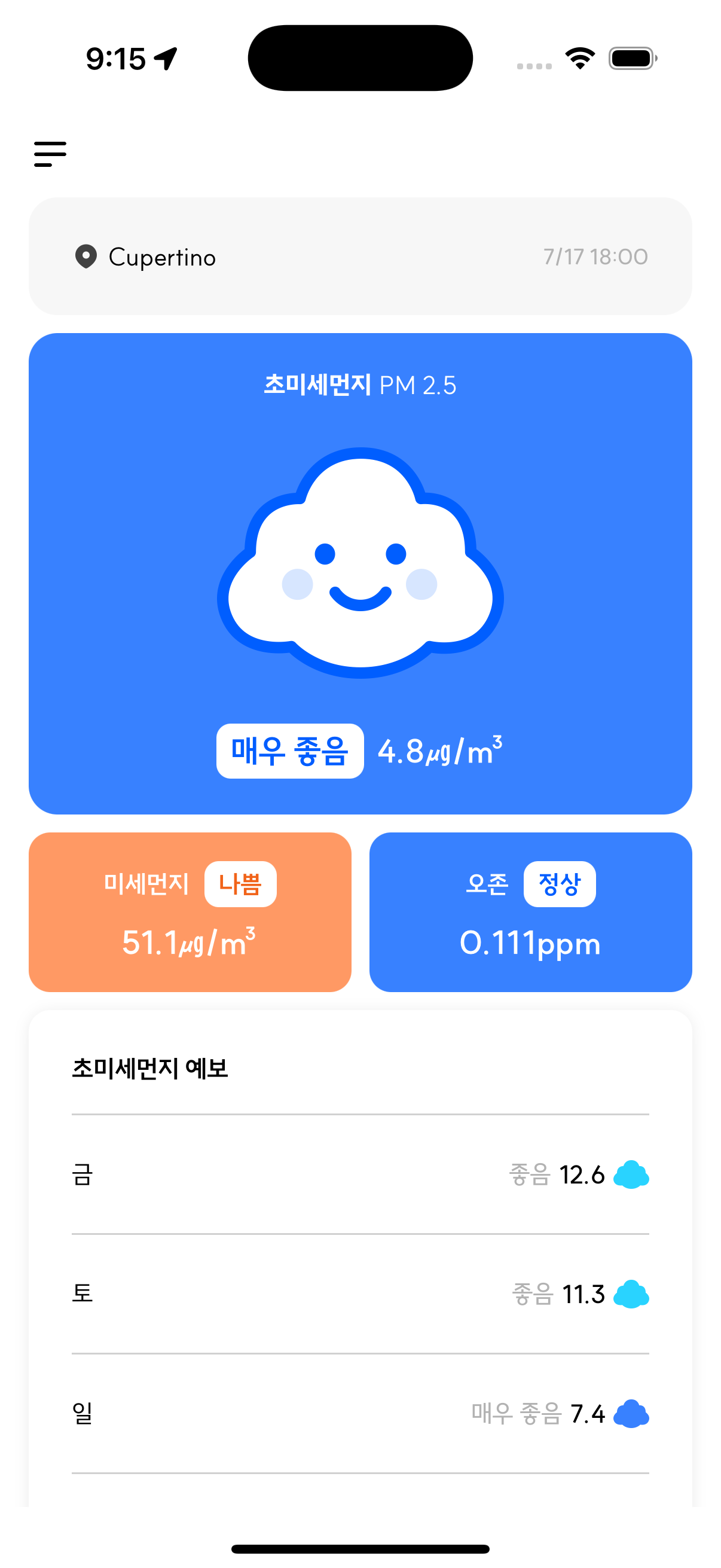The height and width of the screenshot is (1568, 721).
Task: Click the dark blue cloud icon for Sunday
Action: click(x=631, y=1414)
